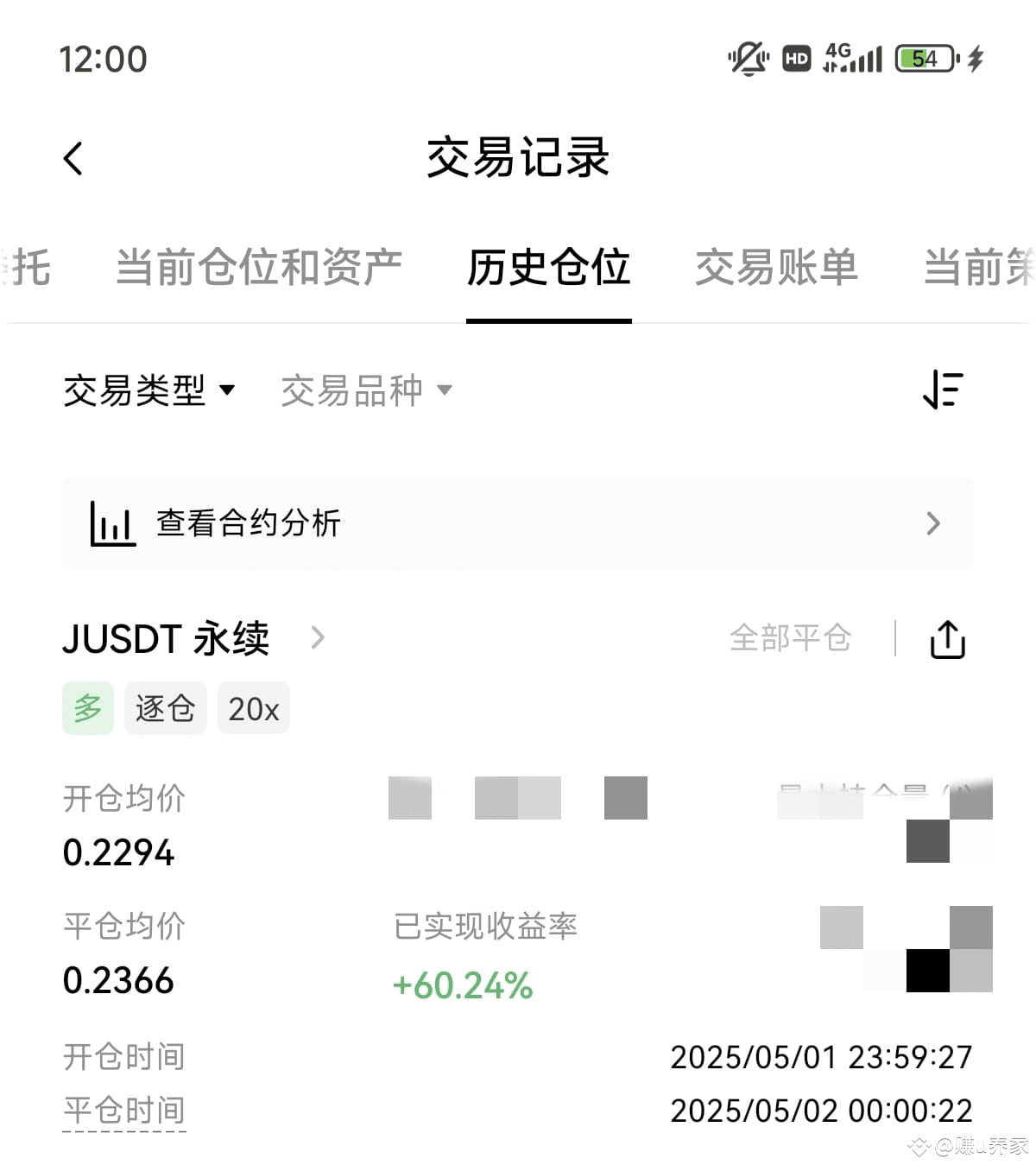
Task: Open 查看合约分析 contract analysis page
Action: point(248,523)
